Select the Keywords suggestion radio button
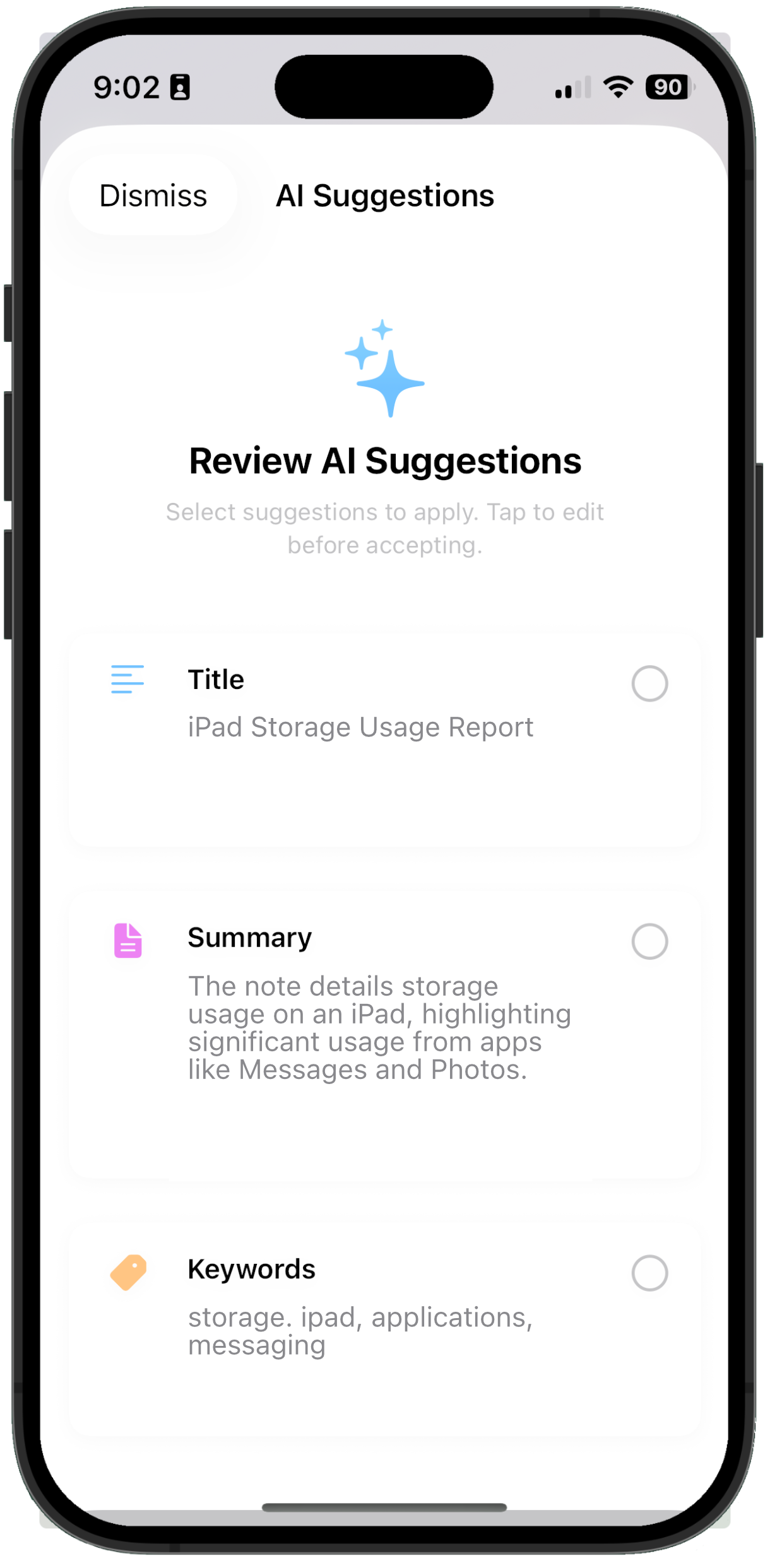The height and width of the screenshot is (1568, 770). [x=649, y=1273]
